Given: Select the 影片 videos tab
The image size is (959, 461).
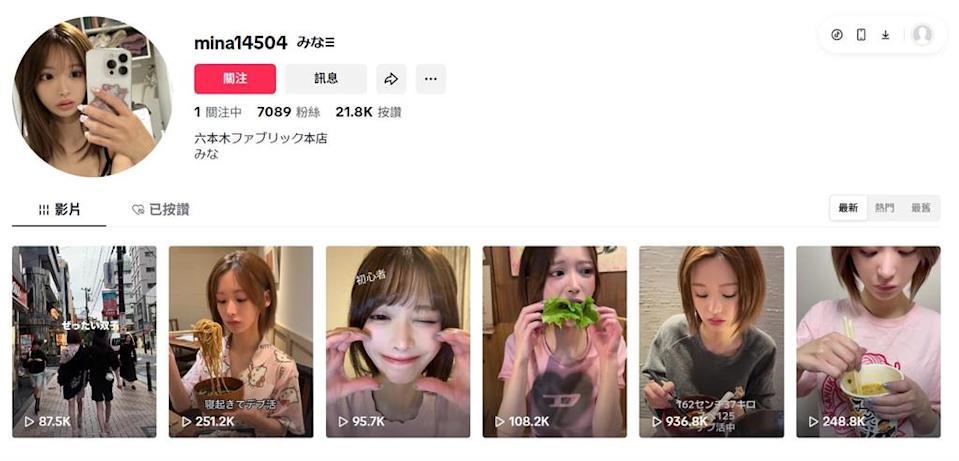Looking at the screenshot, I should point(59,210).
